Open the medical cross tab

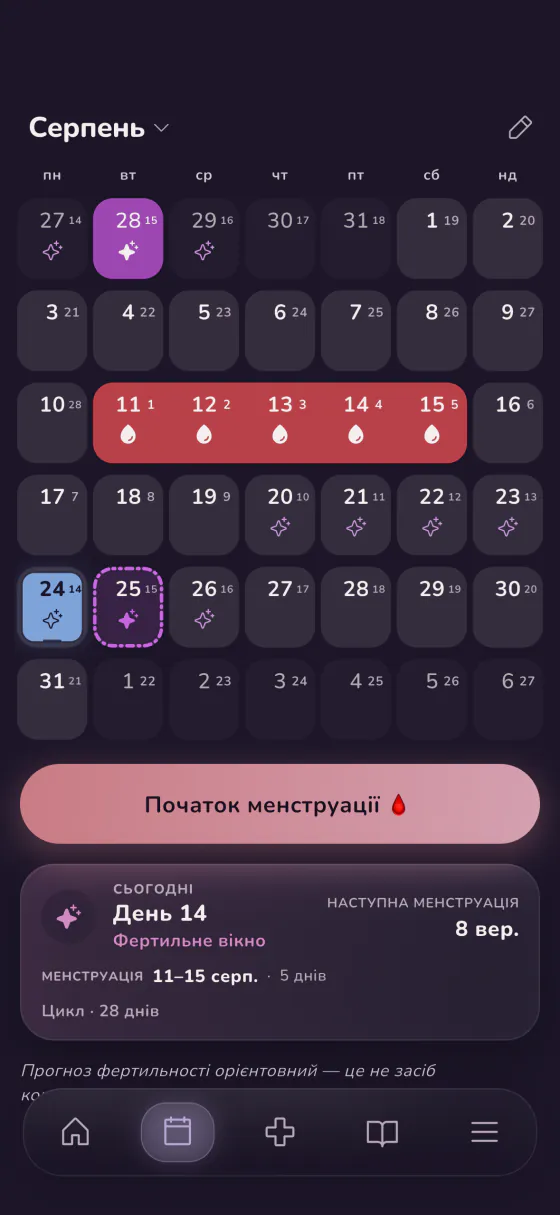pyautogui.click(x=280, y=1132)
